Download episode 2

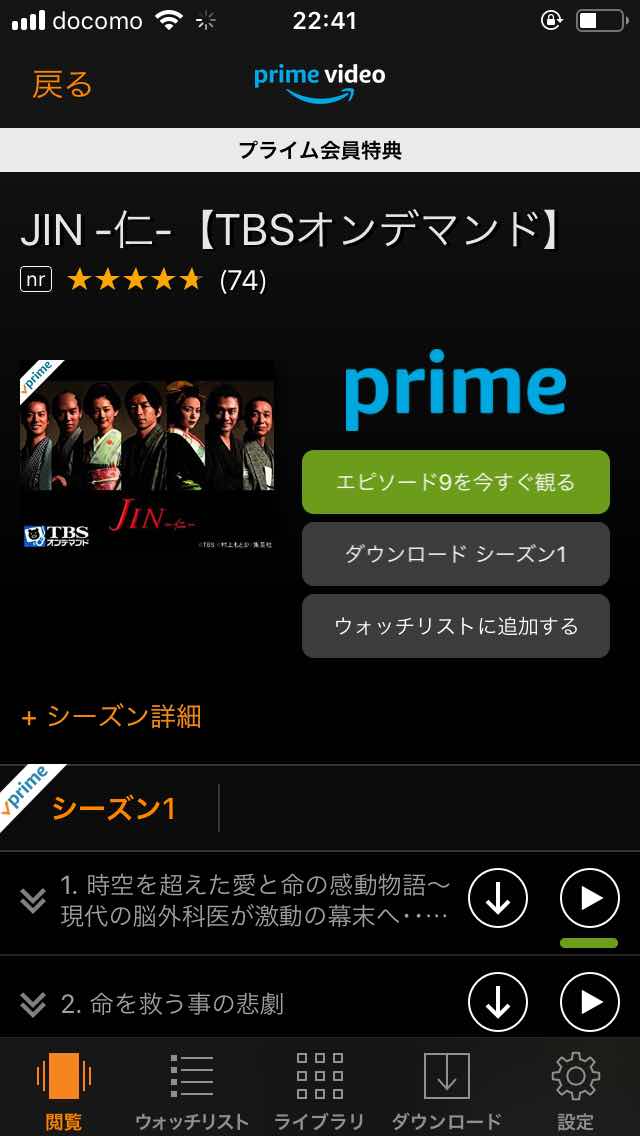coord(498,1003)
